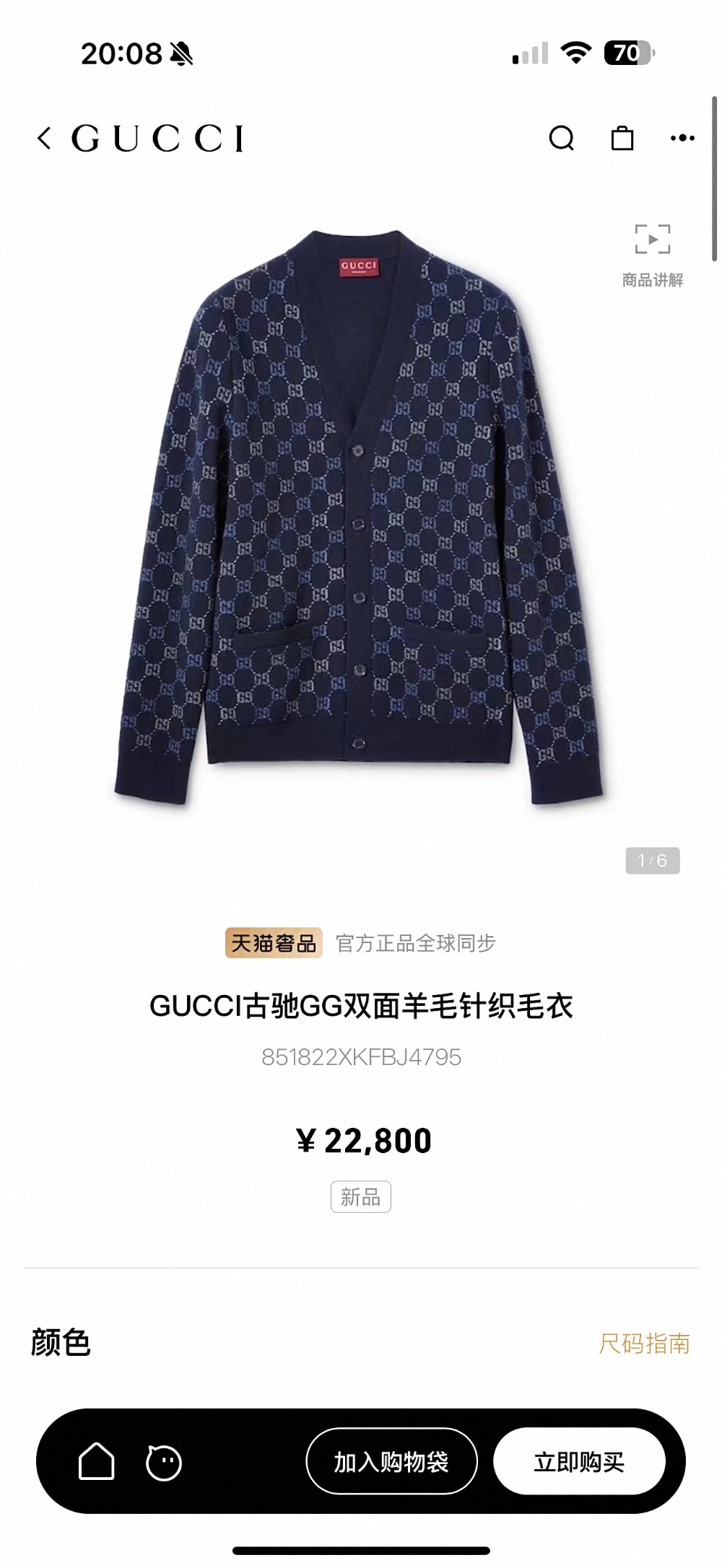Go back using the arrow beside GUCCI
722x1568 pixels.
coord(45,138)
